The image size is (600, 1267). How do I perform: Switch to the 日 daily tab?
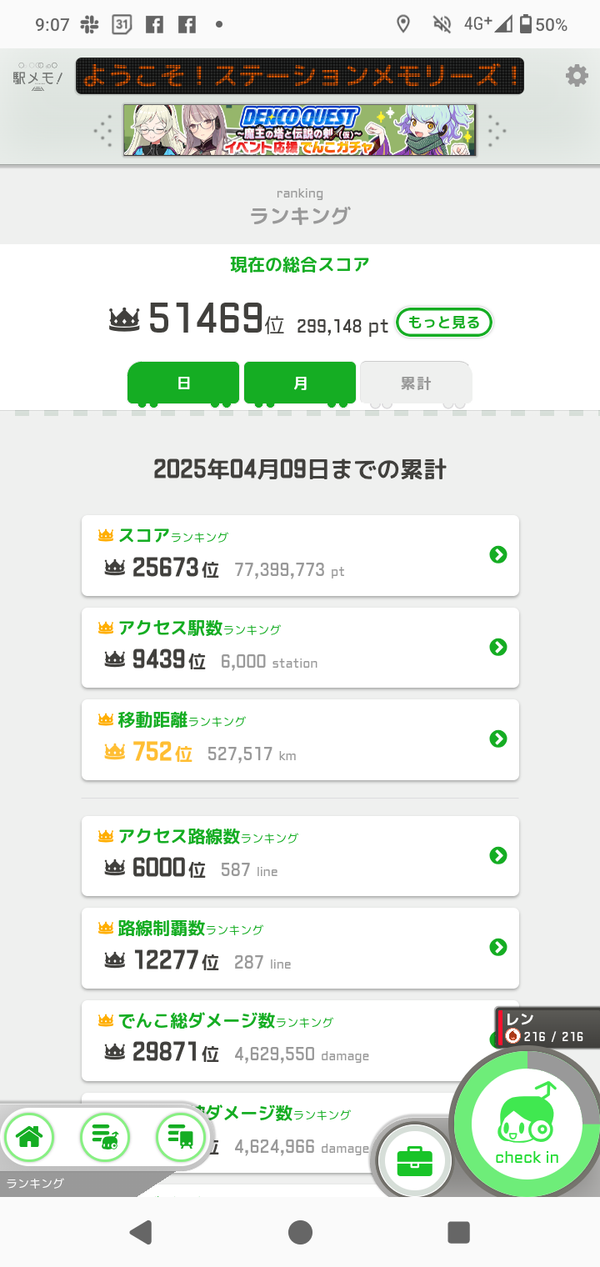184,383
